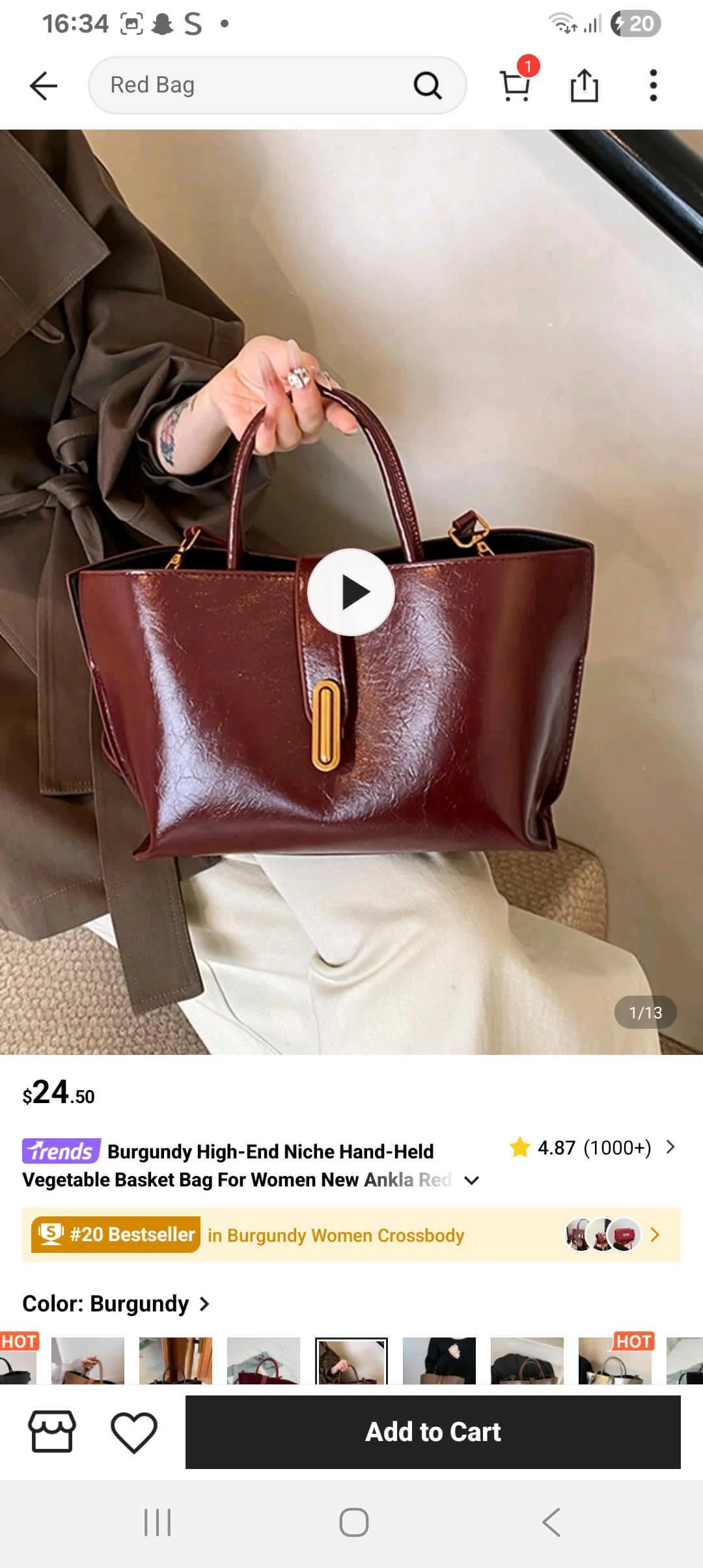This screenshot has height=1568, width=703.
Task: Tap the magnifier search icon
Action: click(x=427, y=85)
